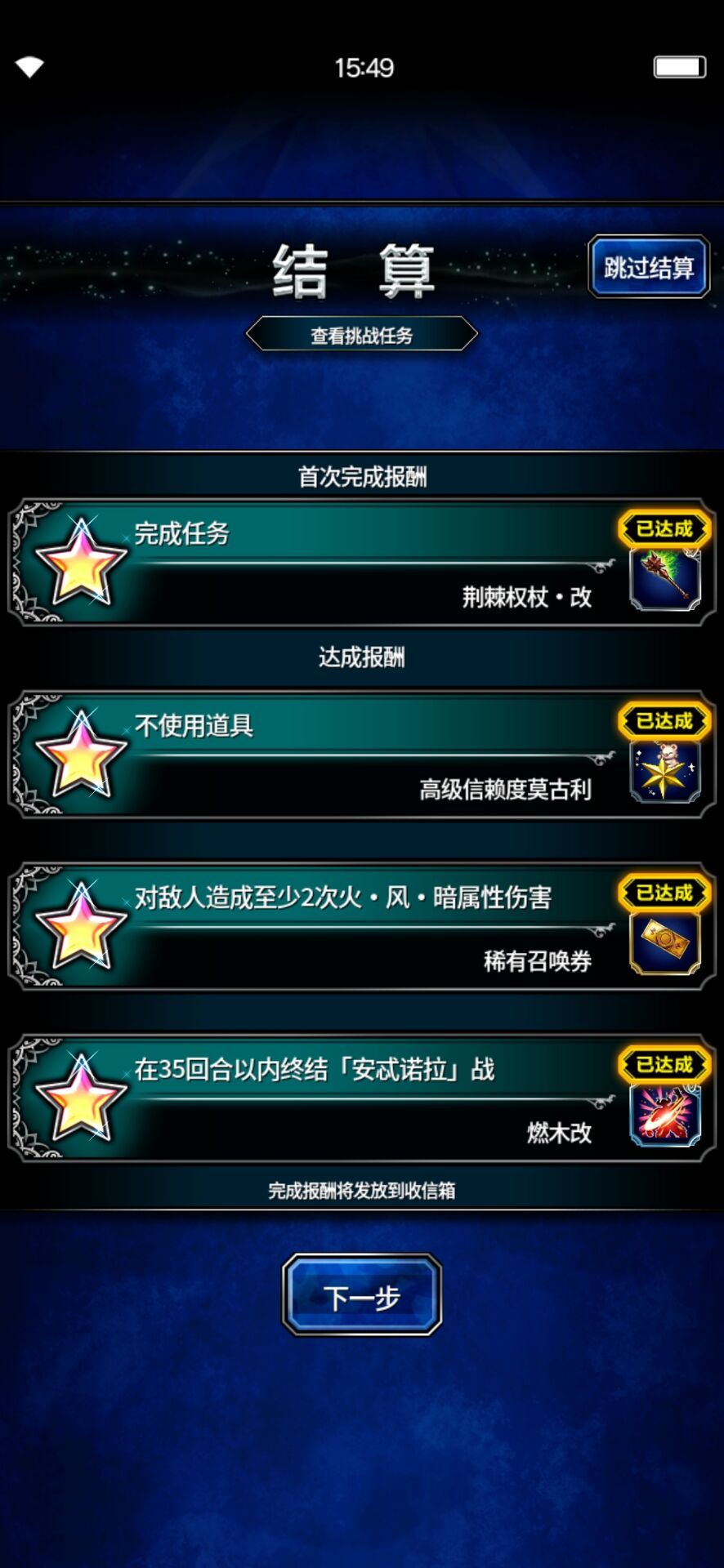Open the 首次完成报酬 section header
The height and width of the screenshot is (1568, 724).
(362, 476)
